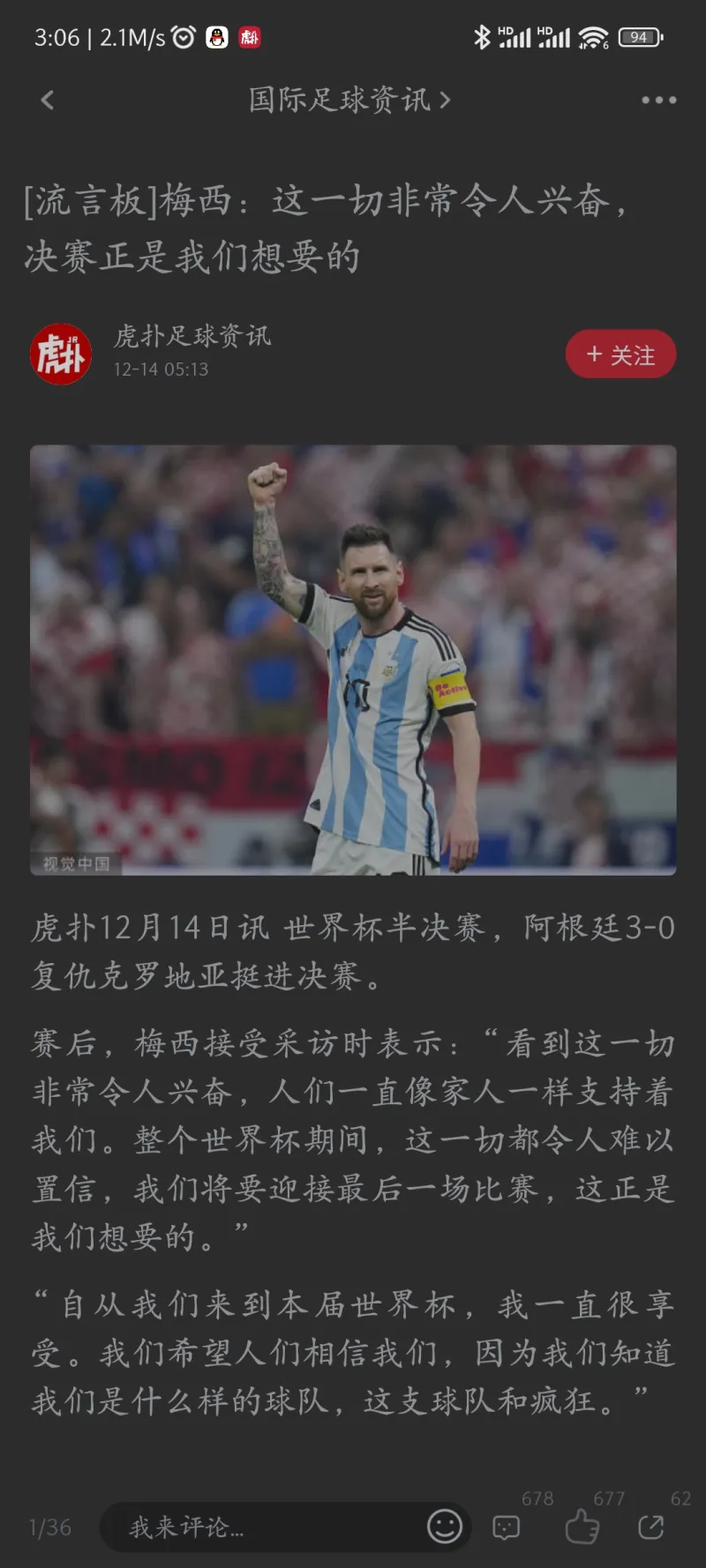Open the 虎扑足球资讯 author avatar
The width and height of the screenshot is (706, 1568).
point(61,355)
